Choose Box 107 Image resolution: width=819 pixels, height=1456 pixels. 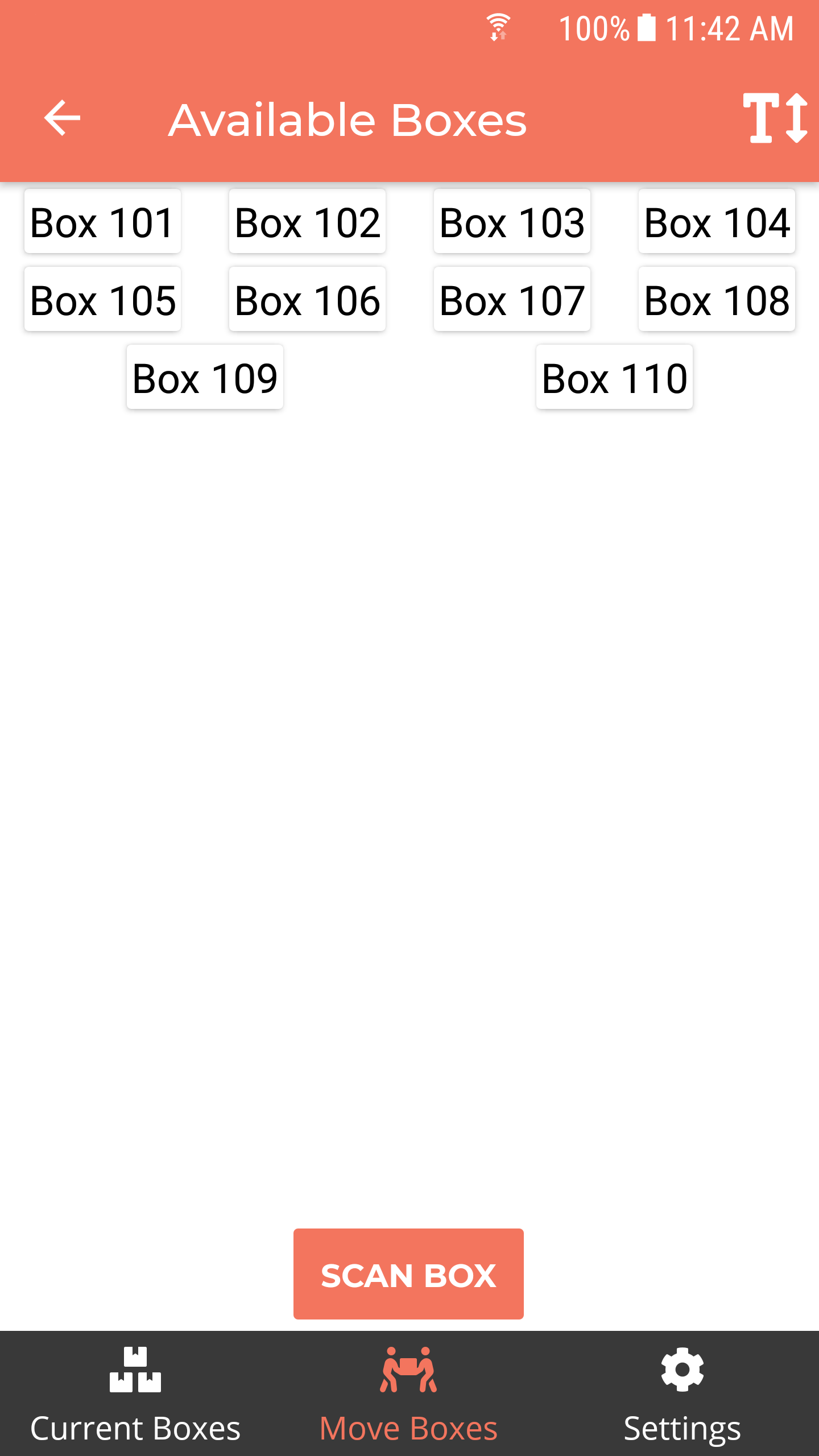(x=512, y=299)
